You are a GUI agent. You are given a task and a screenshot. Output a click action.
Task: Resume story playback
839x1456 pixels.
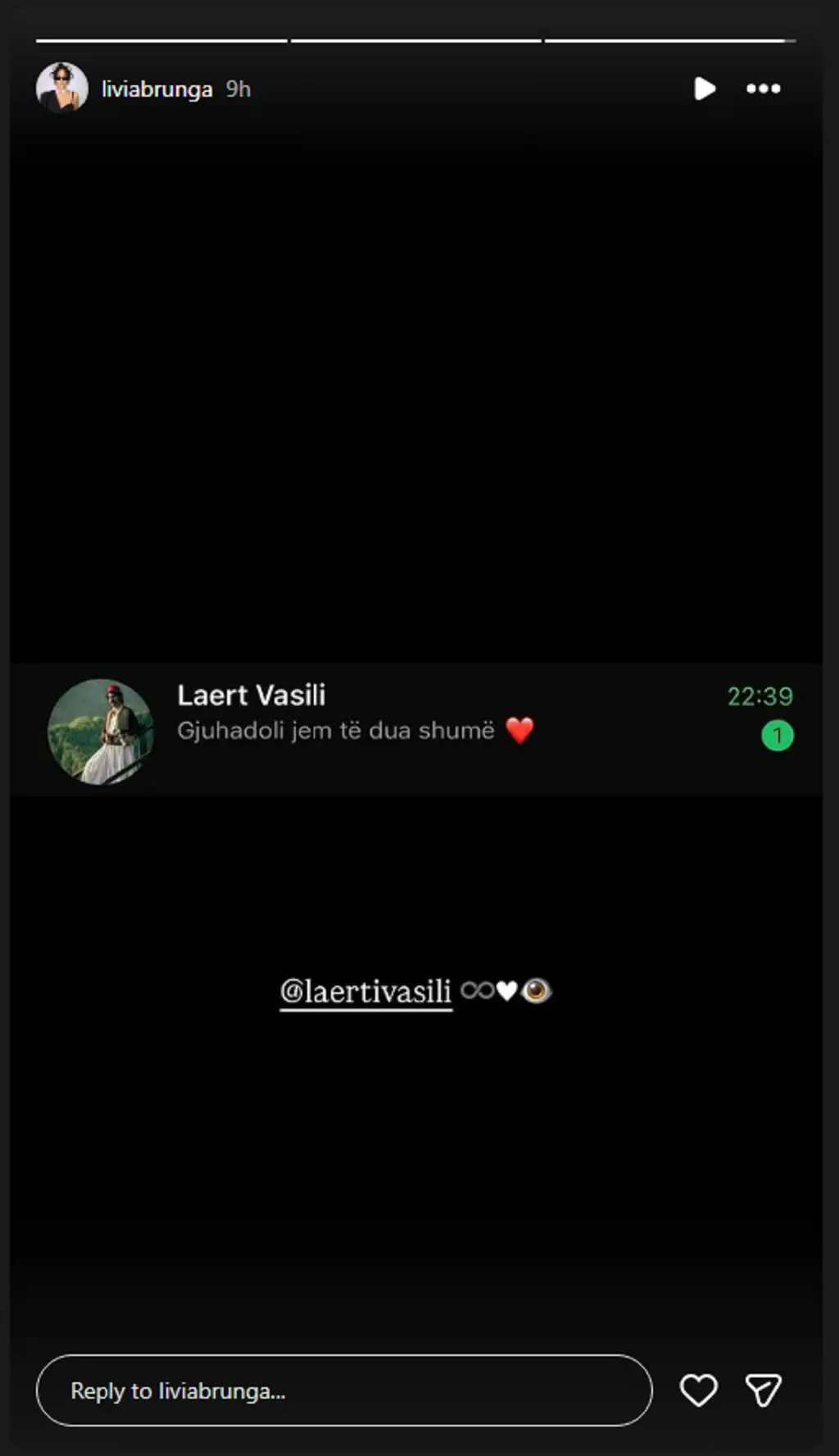pyautogui.click(x=704, y=88)
